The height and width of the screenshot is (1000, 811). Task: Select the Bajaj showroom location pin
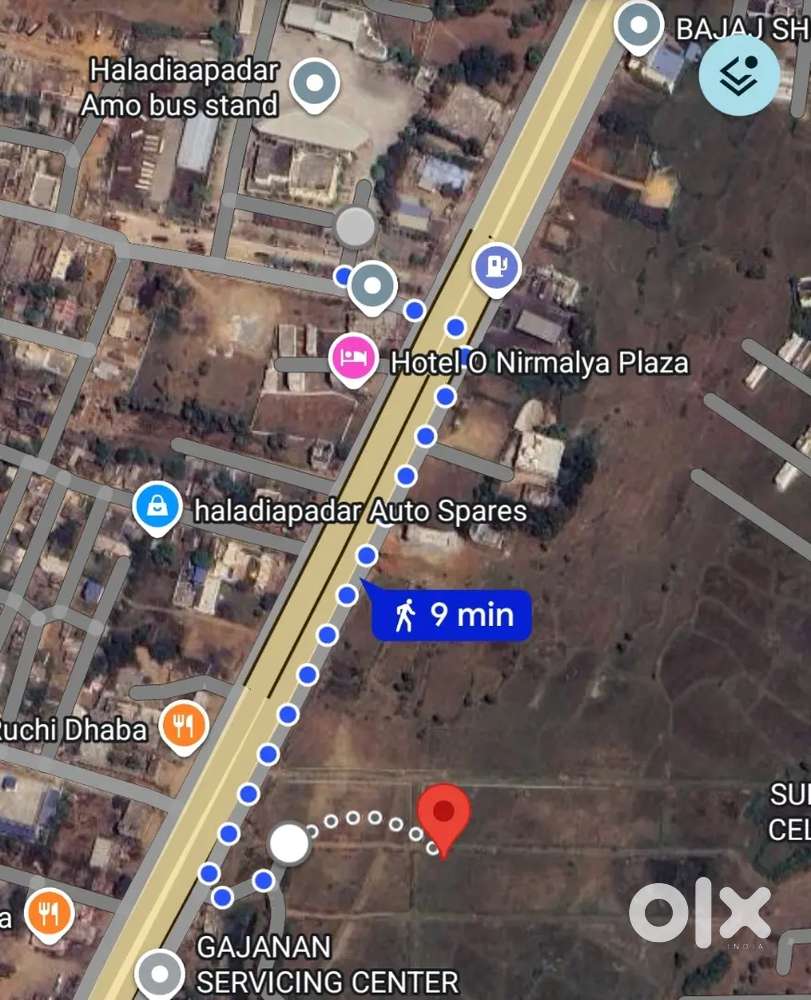(638, 22)
